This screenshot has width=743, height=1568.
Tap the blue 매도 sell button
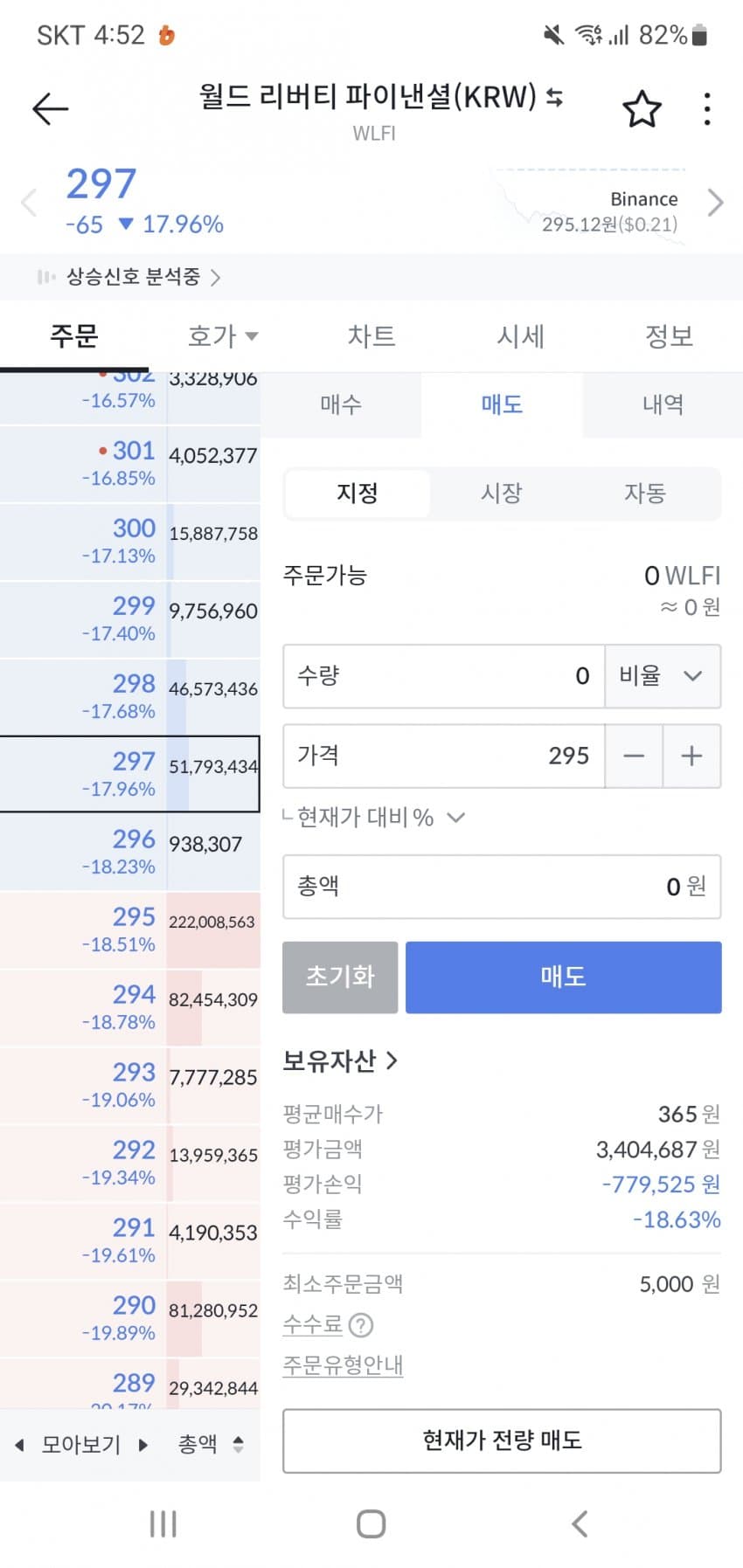click(564, 977)
